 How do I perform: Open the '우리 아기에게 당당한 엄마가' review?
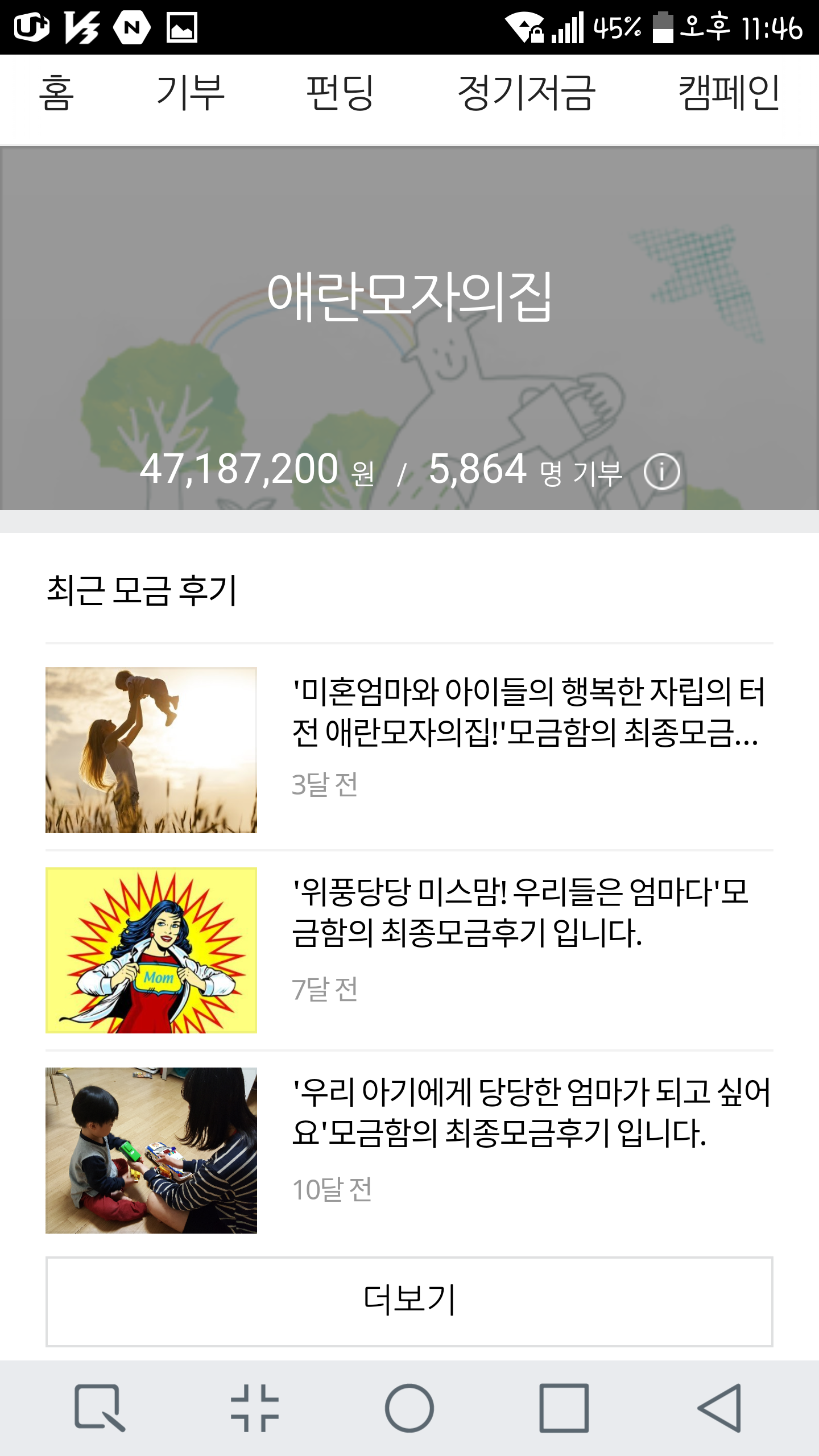529,1112
